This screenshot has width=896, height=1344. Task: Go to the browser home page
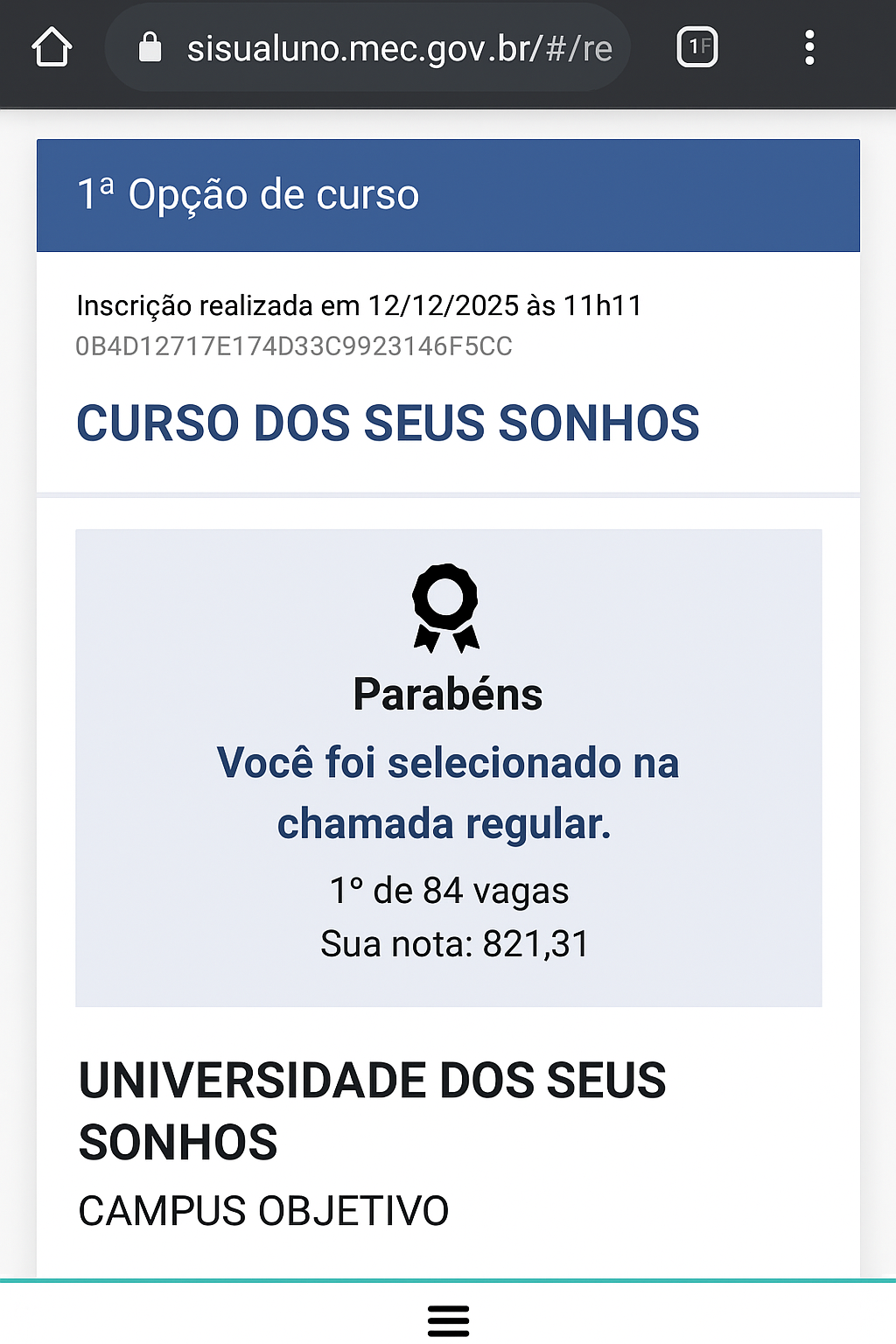point(52,47)
